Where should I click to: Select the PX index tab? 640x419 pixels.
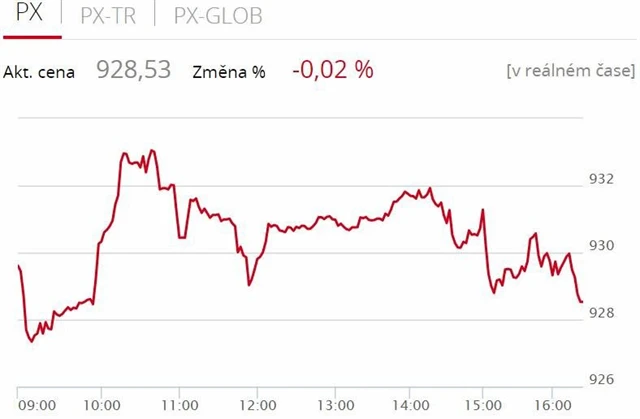(x=29, y=15)
